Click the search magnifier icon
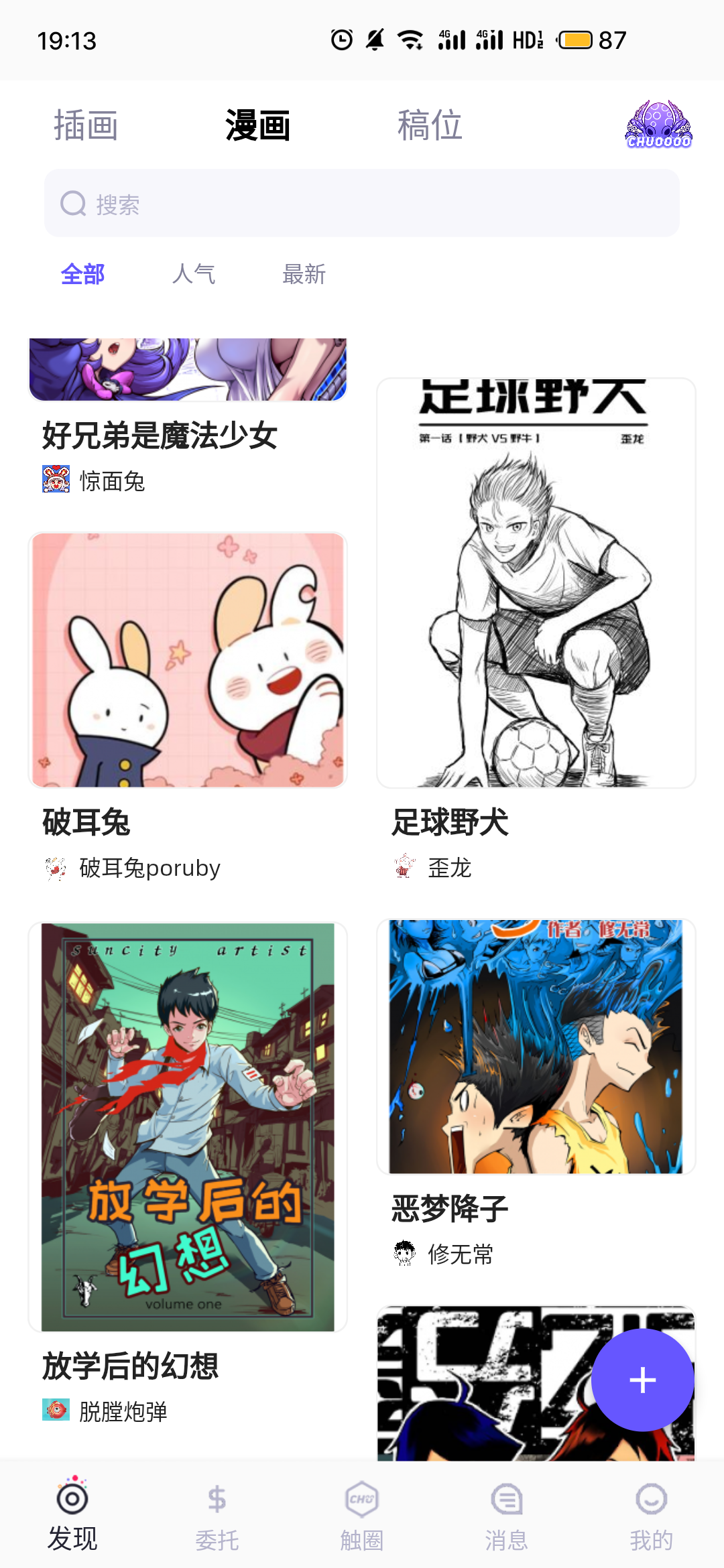The image size is (724, 1568). pyautogui.click(x=73, y=203)
